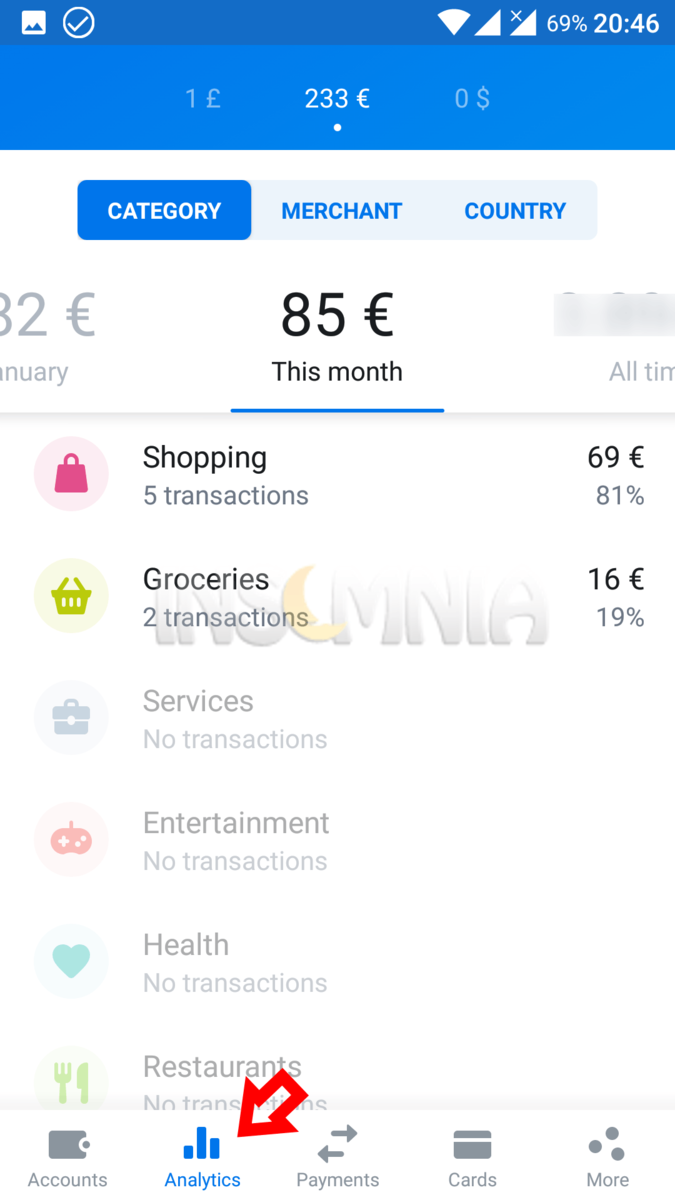Select the 233 € account
The width and height of the screenshot is (675, 1200).
point(337,99)
